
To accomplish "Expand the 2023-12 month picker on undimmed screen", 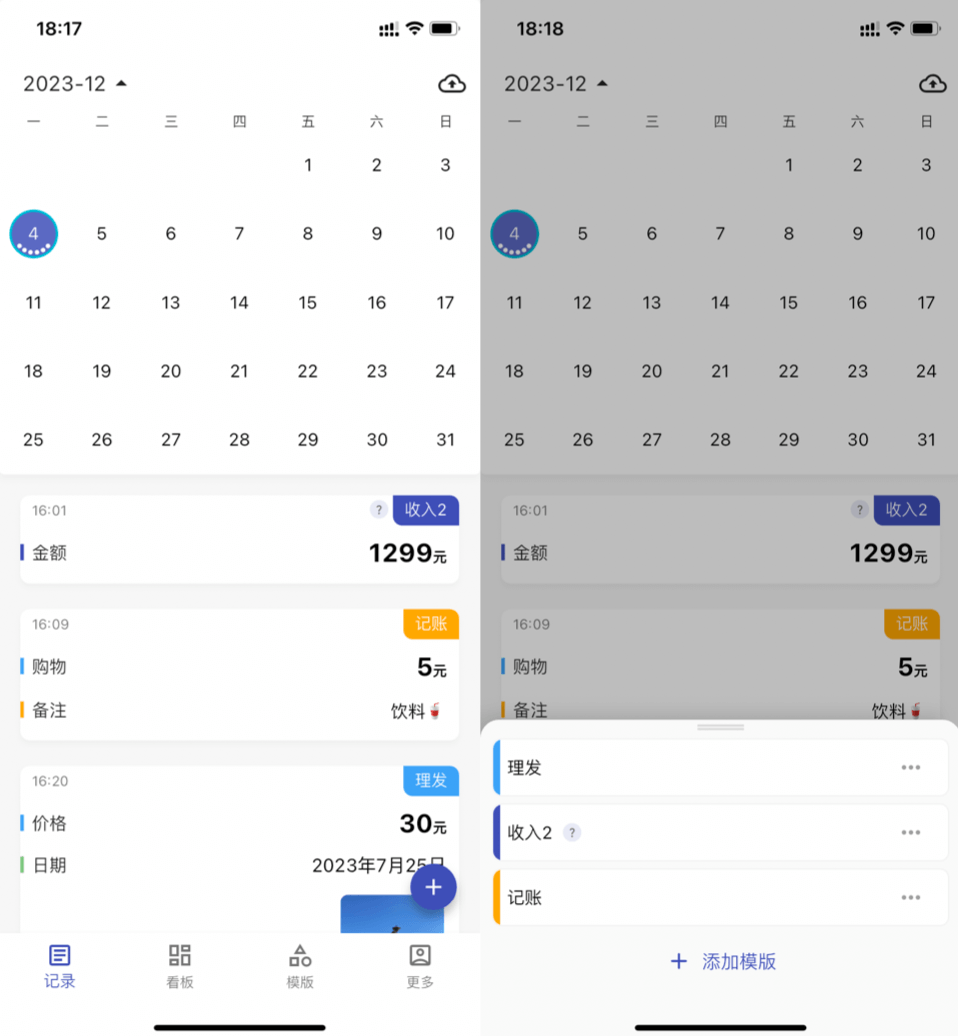I will 75,84.
